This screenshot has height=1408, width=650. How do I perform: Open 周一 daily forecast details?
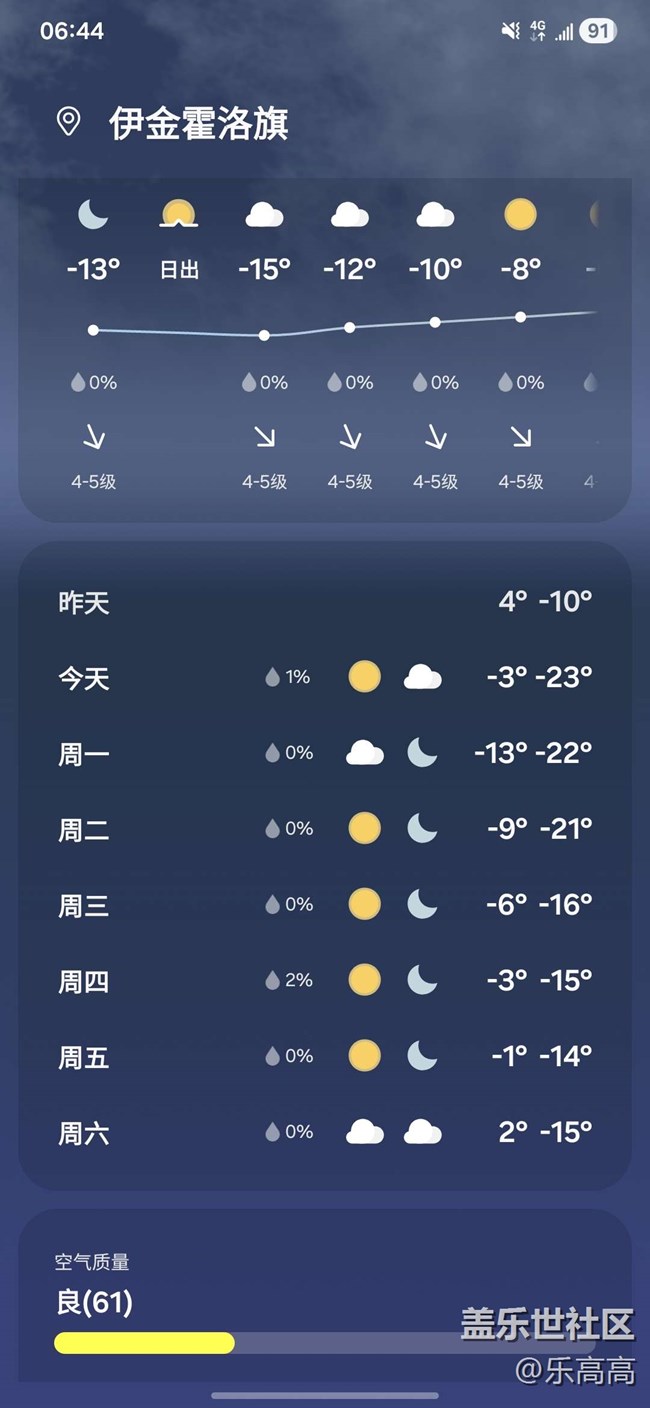pos(325,753)
